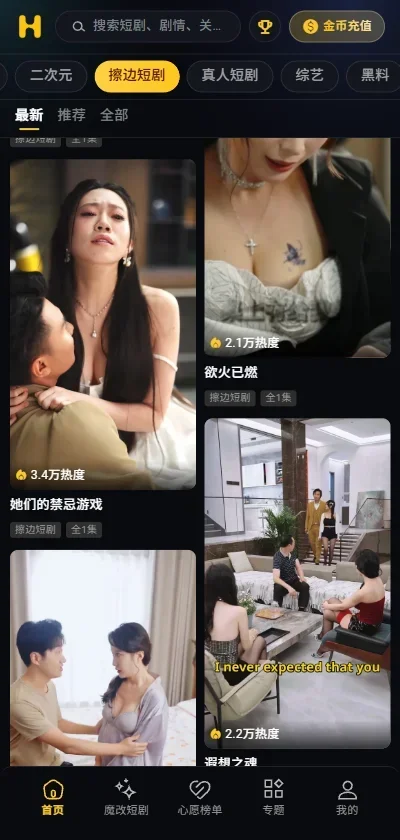Viewport: 400px width, 840px height.
Task: Select the 最新 sub-tab
Action: pos(29,115)
